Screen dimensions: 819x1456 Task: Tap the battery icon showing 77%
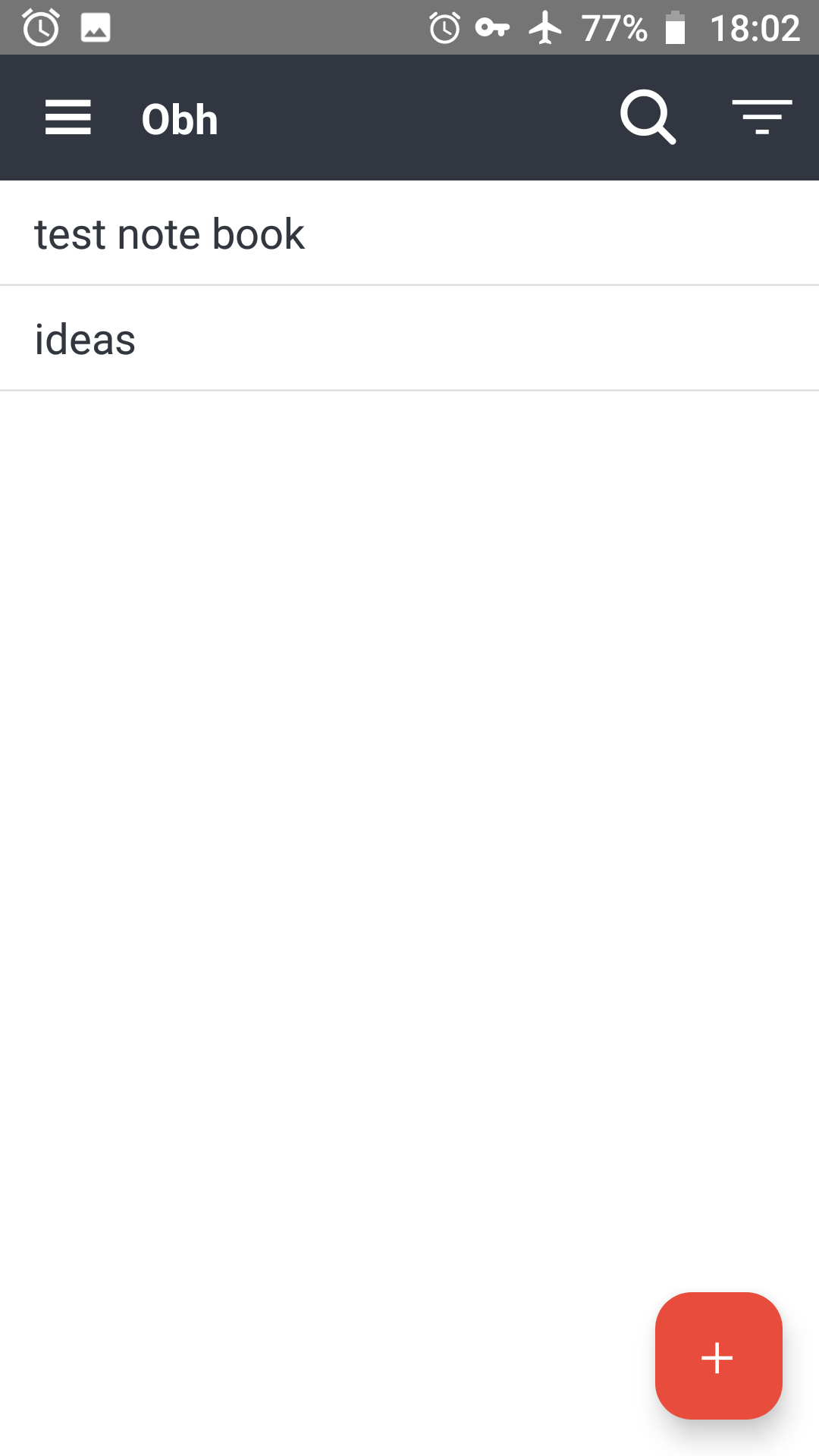click(x=673, y=28)
